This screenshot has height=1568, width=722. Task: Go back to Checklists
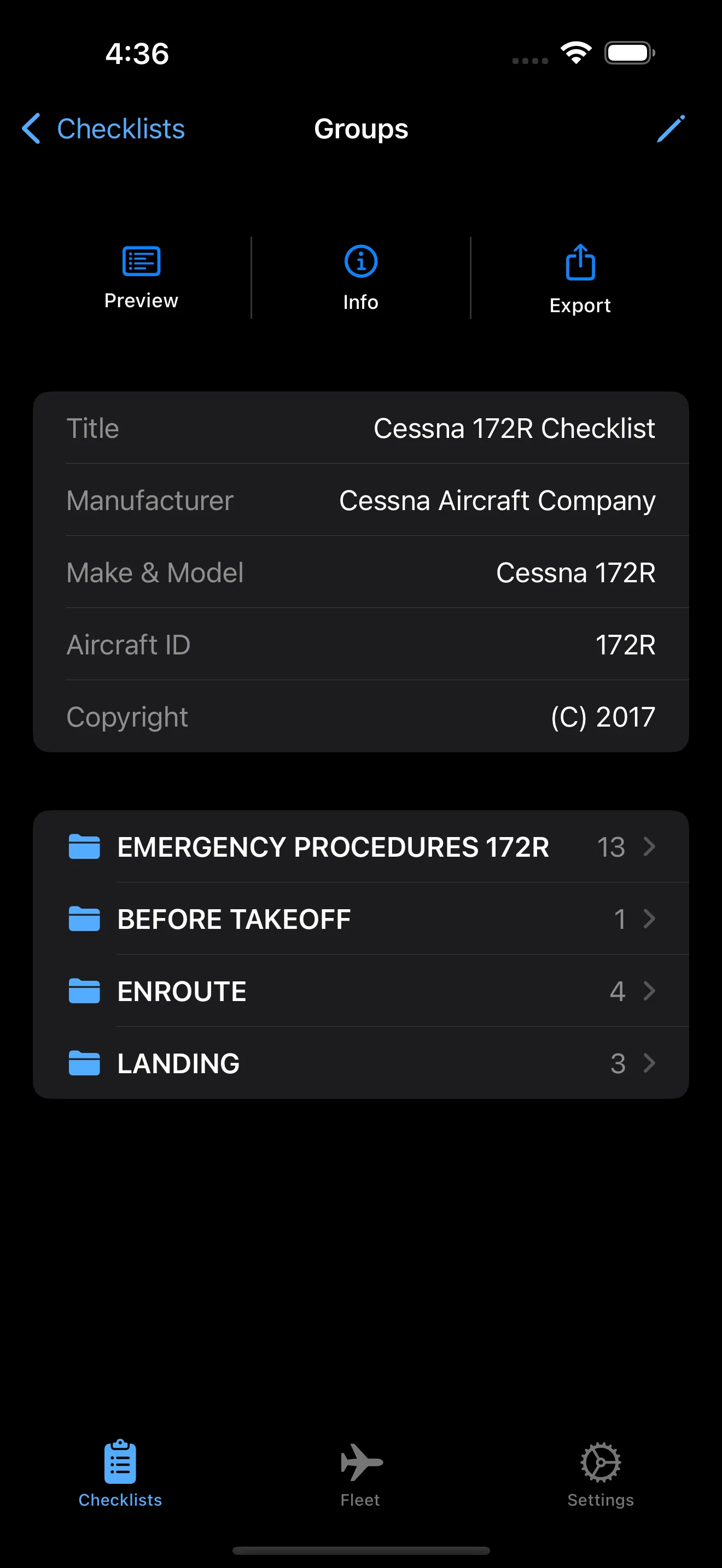pyautogui.click(x=102, y=128)
